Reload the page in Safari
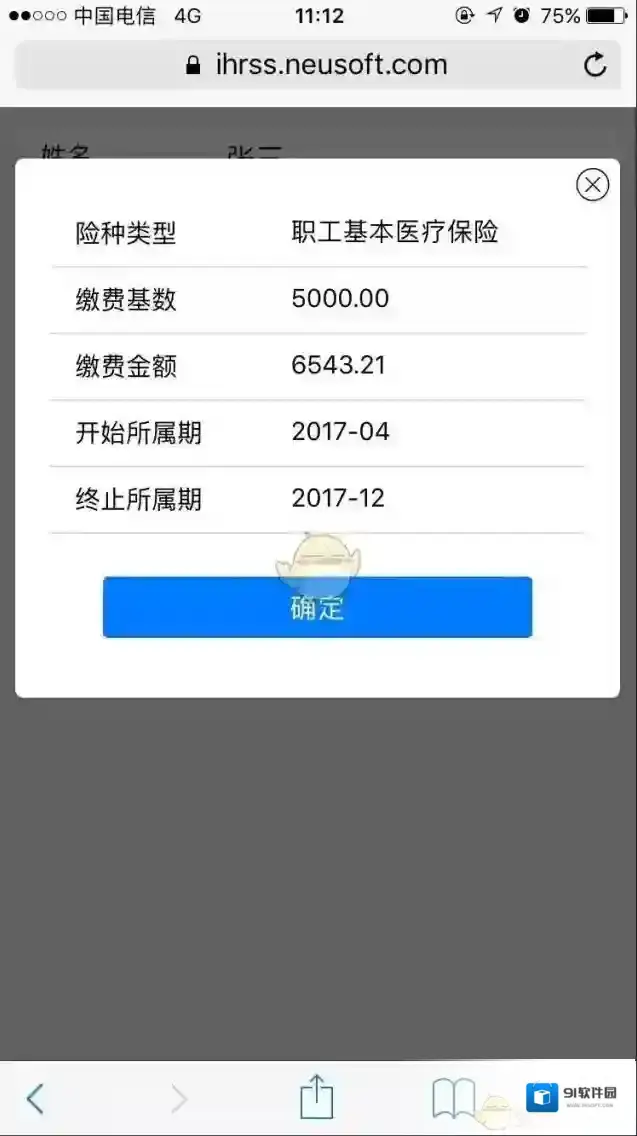This screenshot has width=637, height=1136. pyautogui.click(x=595, y=66)
